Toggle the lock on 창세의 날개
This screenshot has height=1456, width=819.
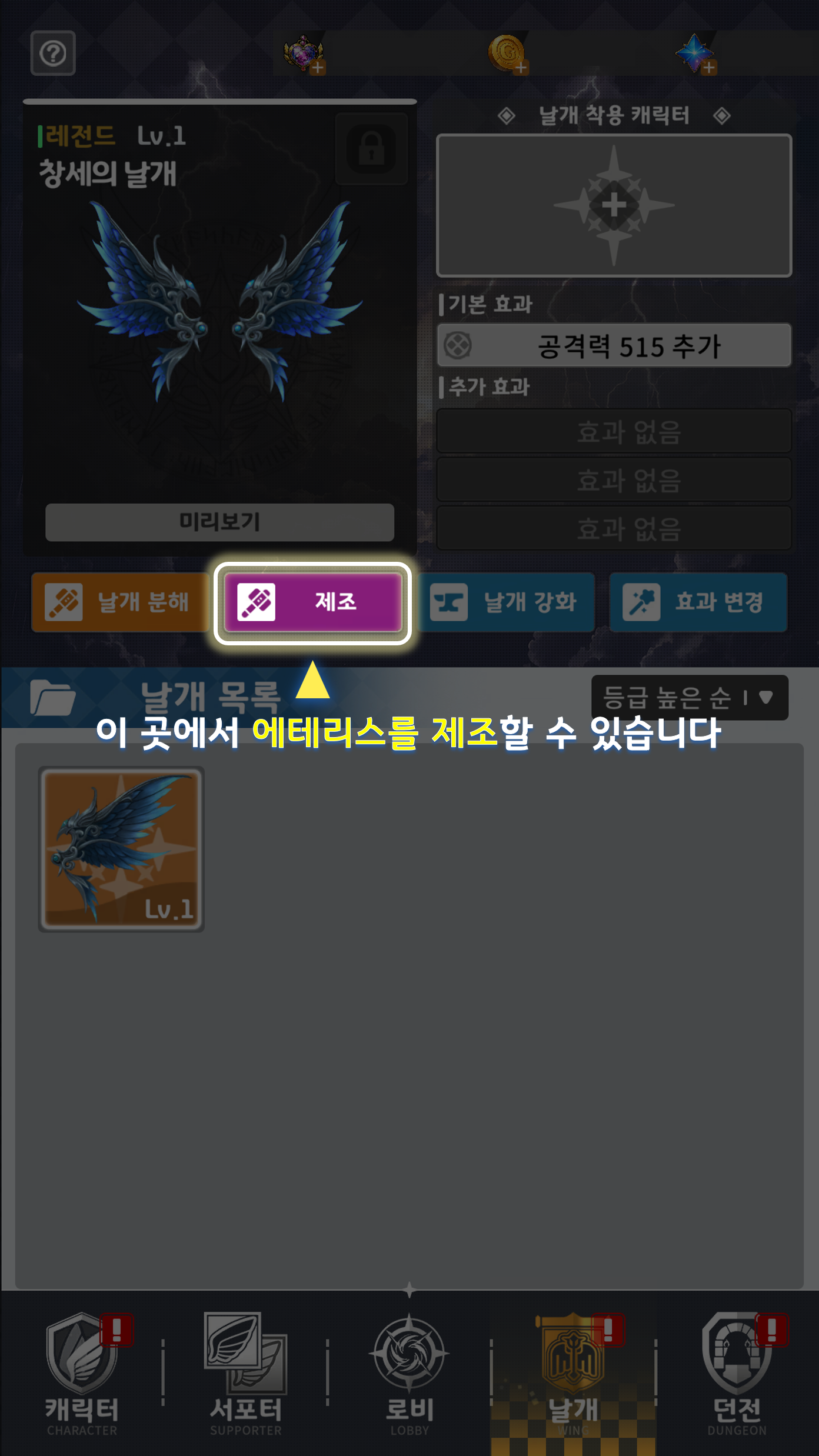[371, 149]
